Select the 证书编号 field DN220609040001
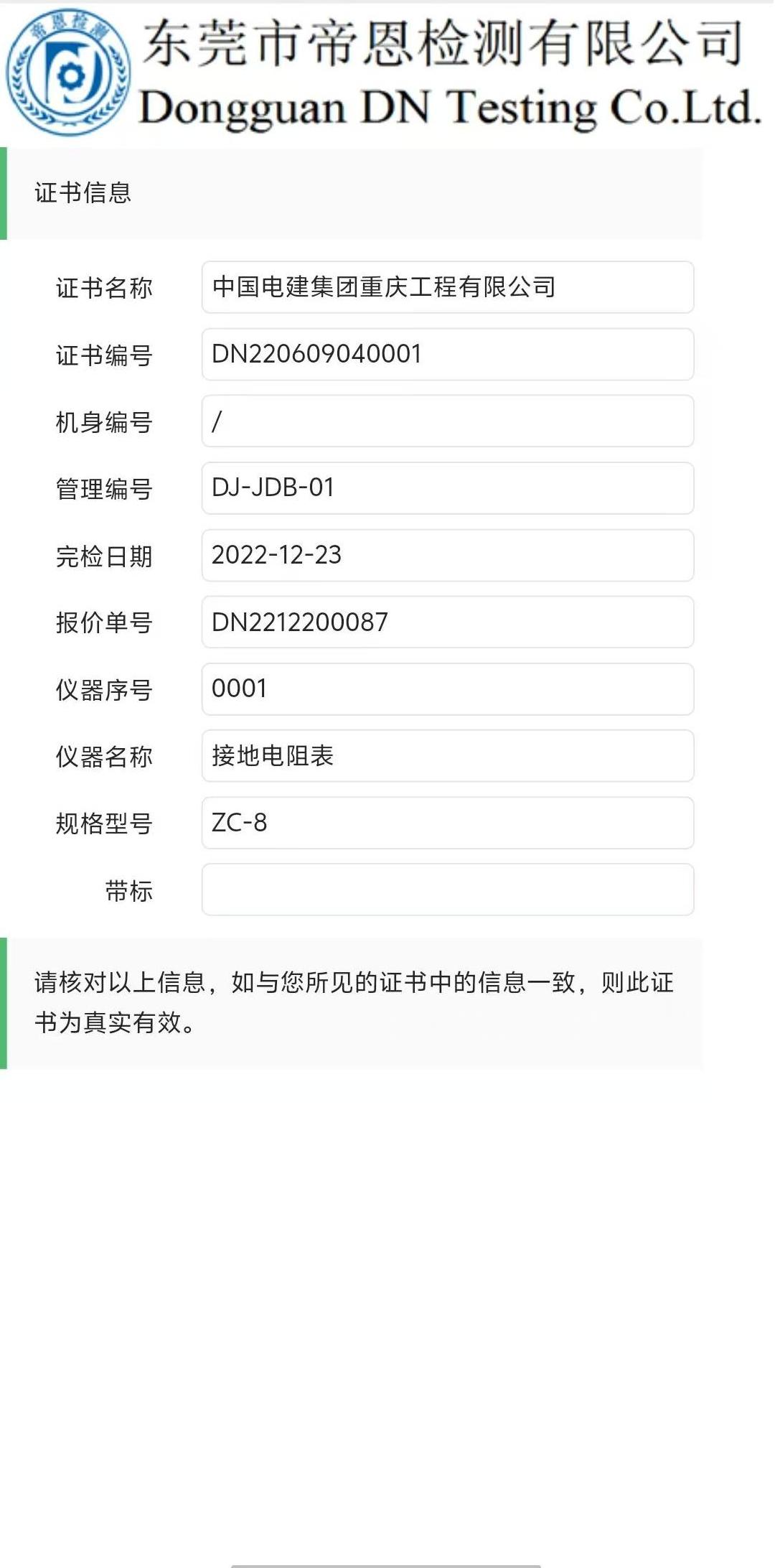The image size is (775, 1568). pos(448,354)
